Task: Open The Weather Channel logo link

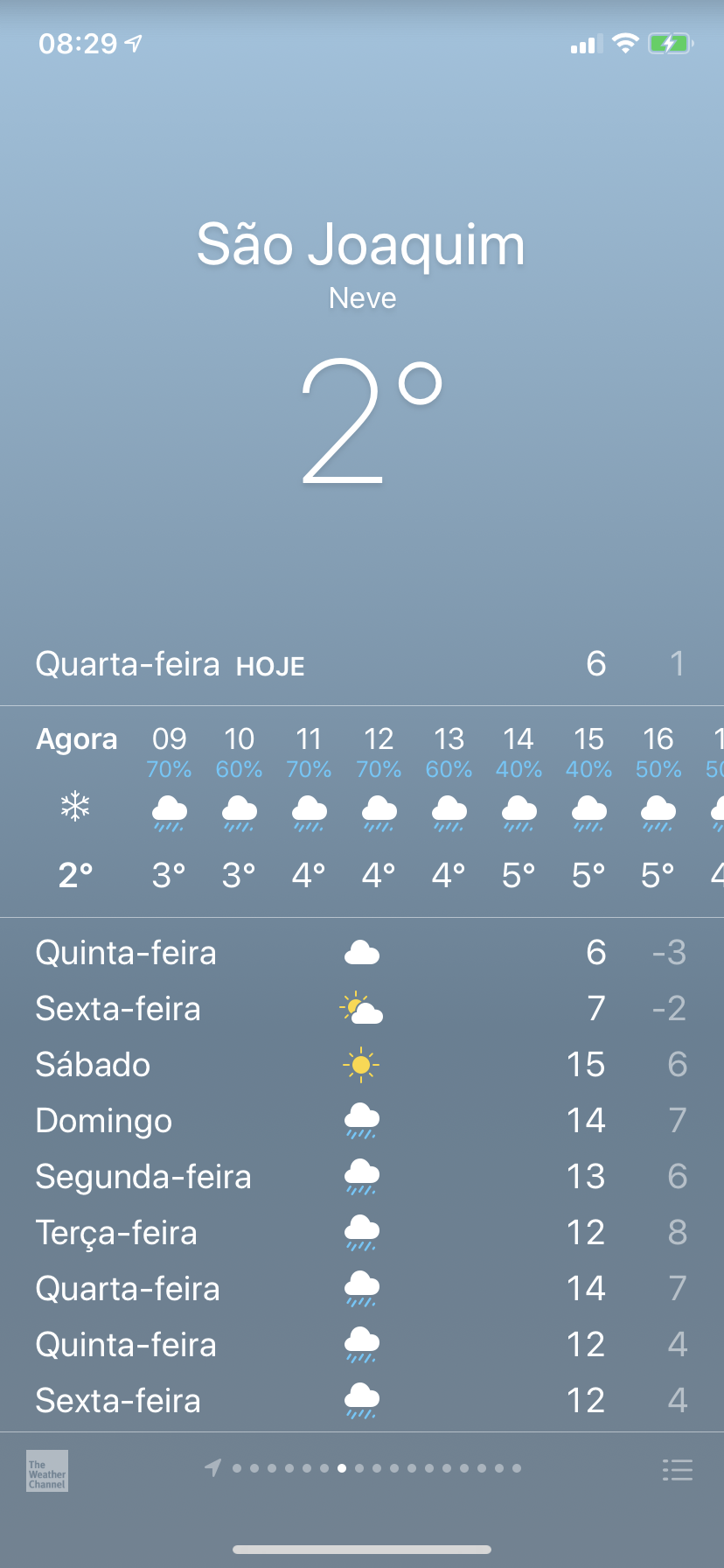Action: [47, 1471]
